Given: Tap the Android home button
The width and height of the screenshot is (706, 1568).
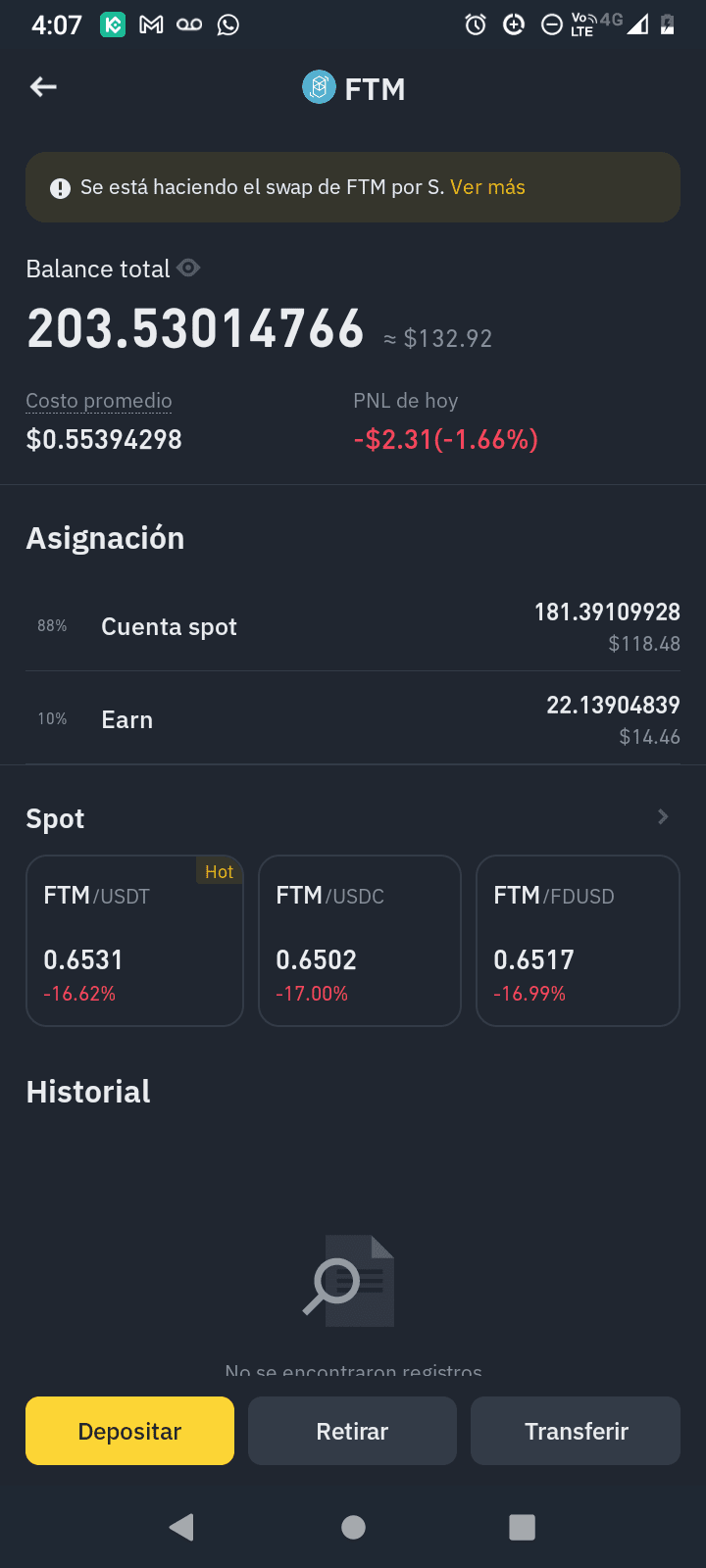Looking at the screenshot, I should click(353, 1527).
